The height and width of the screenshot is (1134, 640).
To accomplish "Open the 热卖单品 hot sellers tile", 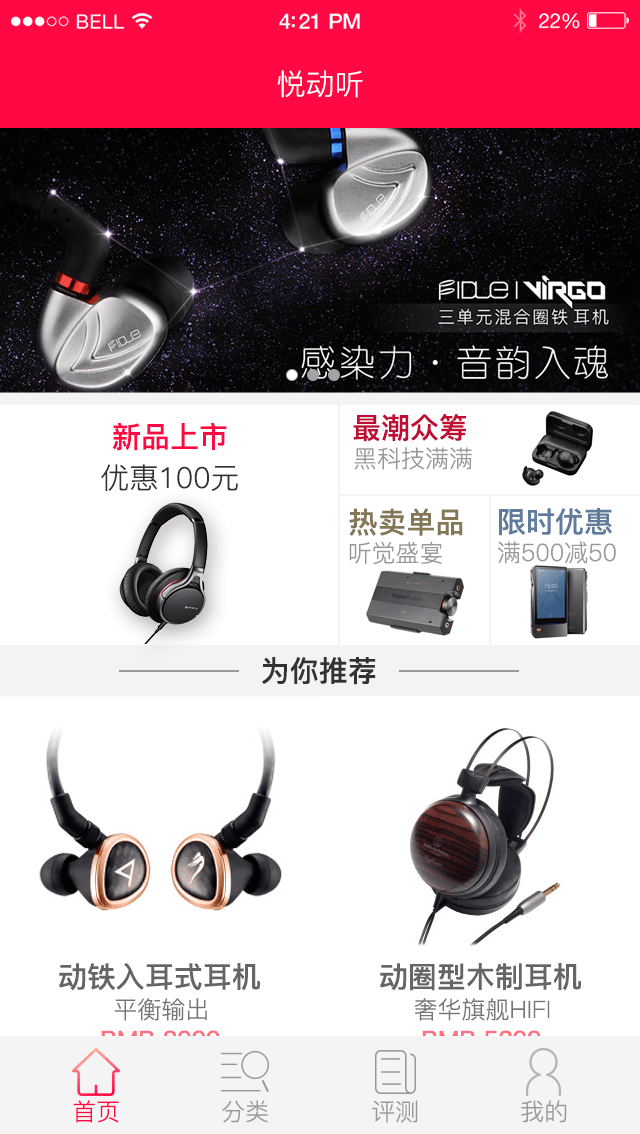I will click(414, 570).
